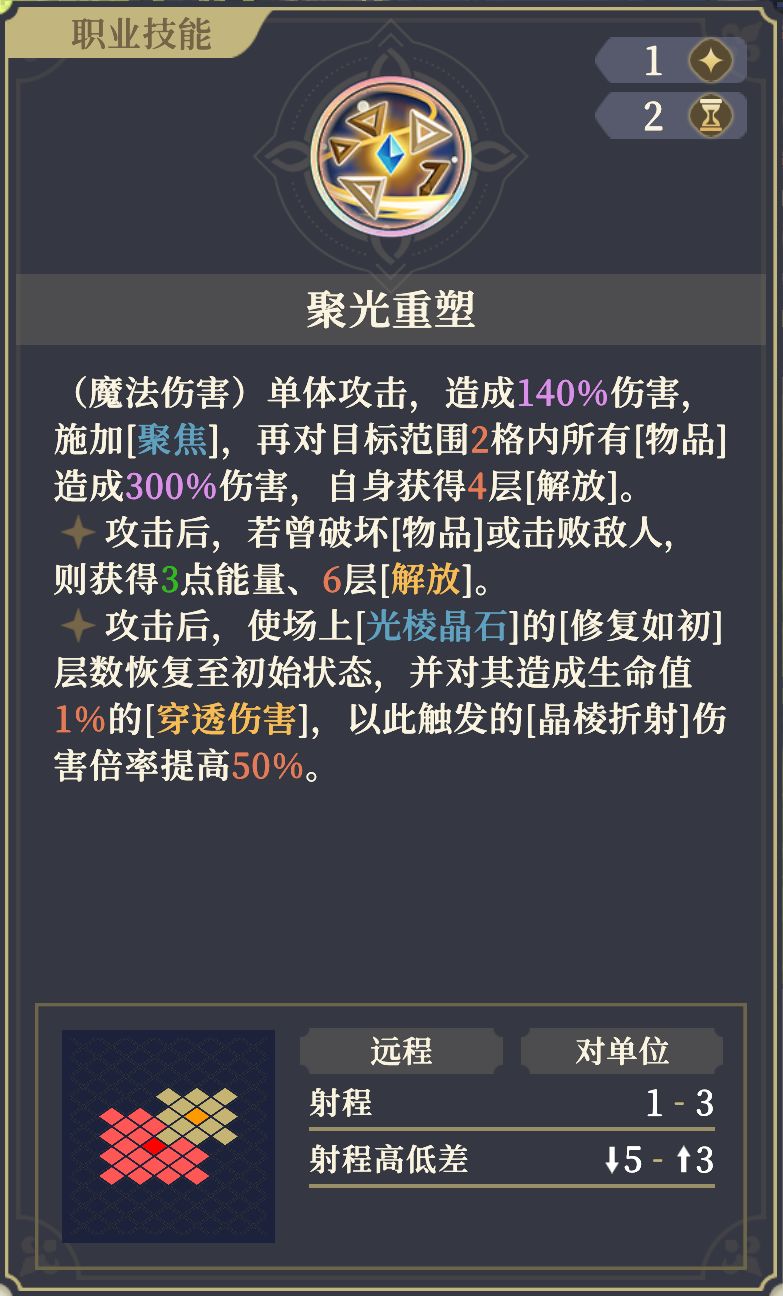The height and width of the screenshot is (1296, 783).
Task: Switch to the 对单位 tab
Action: (622, 1052)
